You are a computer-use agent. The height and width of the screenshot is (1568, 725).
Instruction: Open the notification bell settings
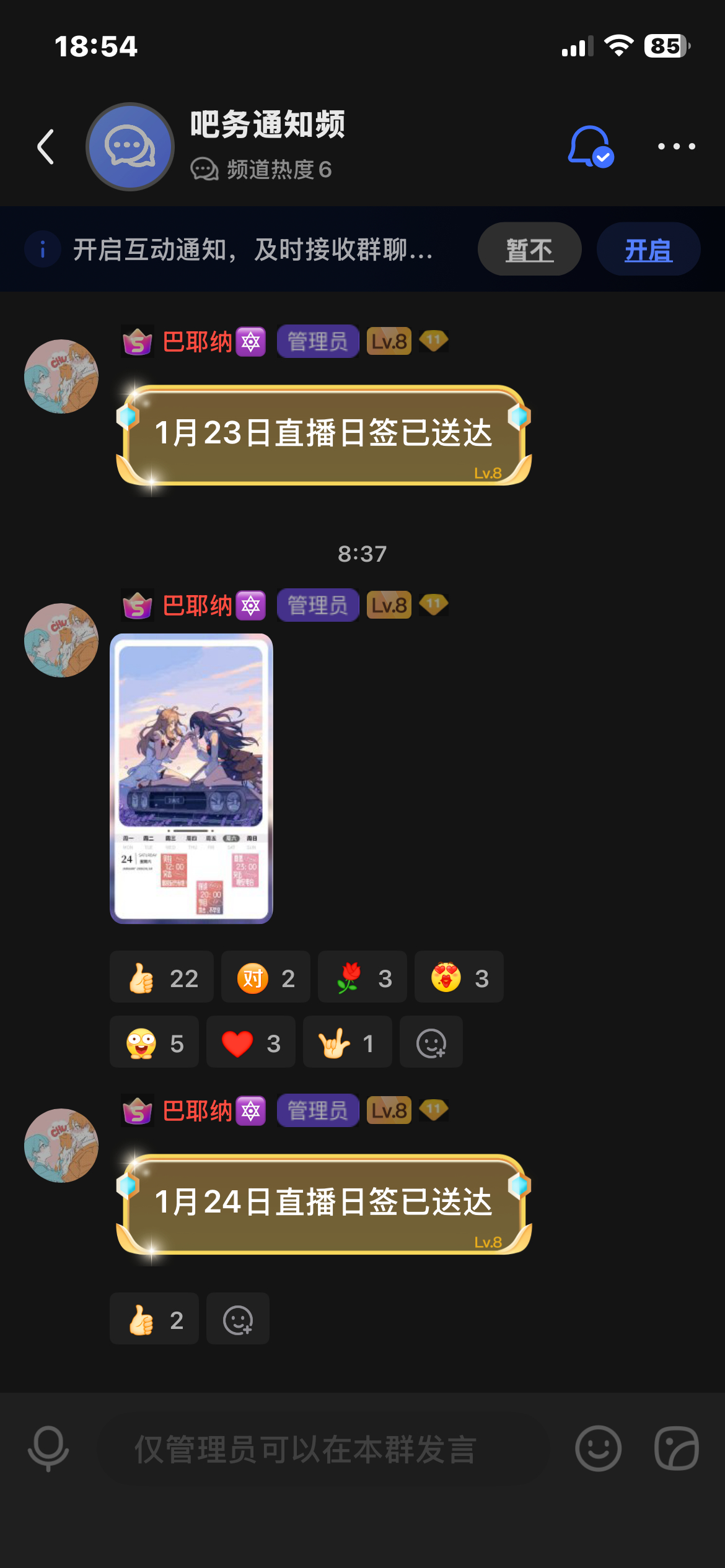590,147
